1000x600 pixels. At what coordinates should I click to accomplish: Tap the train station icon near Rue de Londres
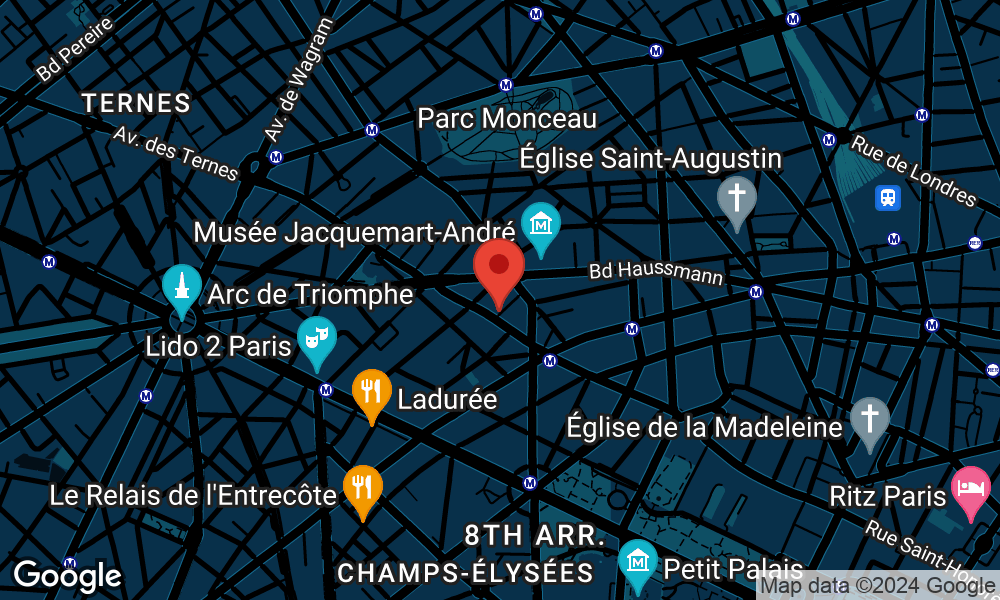(888, 198)
